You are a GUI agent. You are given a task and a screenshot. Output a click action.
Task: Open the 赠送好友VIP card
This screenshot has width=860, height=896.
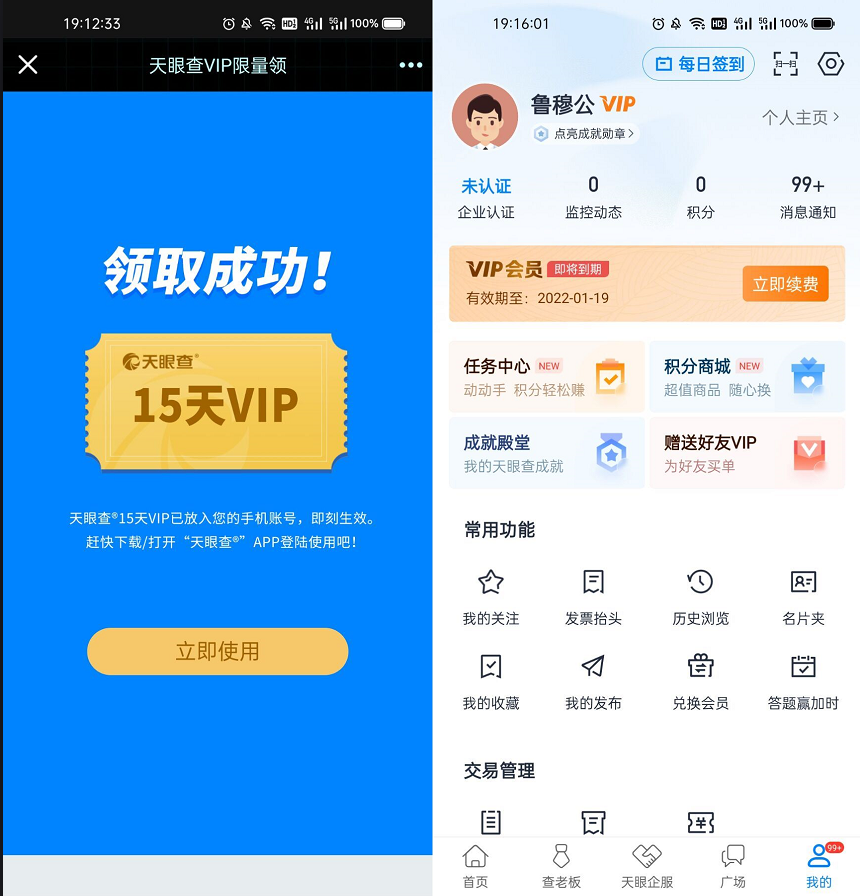746,453
